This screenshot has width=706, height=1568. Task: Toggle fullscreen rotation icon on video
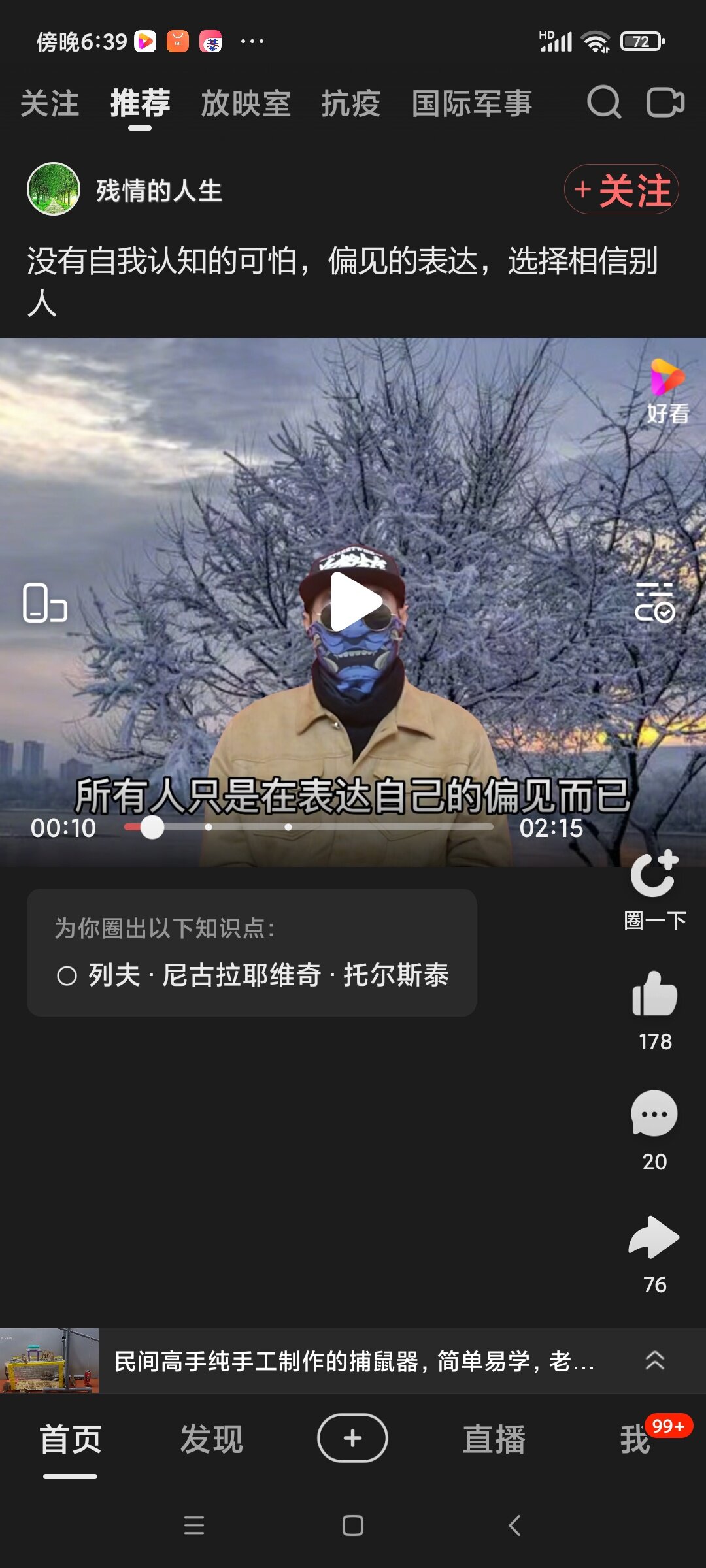tap(44, 602)
